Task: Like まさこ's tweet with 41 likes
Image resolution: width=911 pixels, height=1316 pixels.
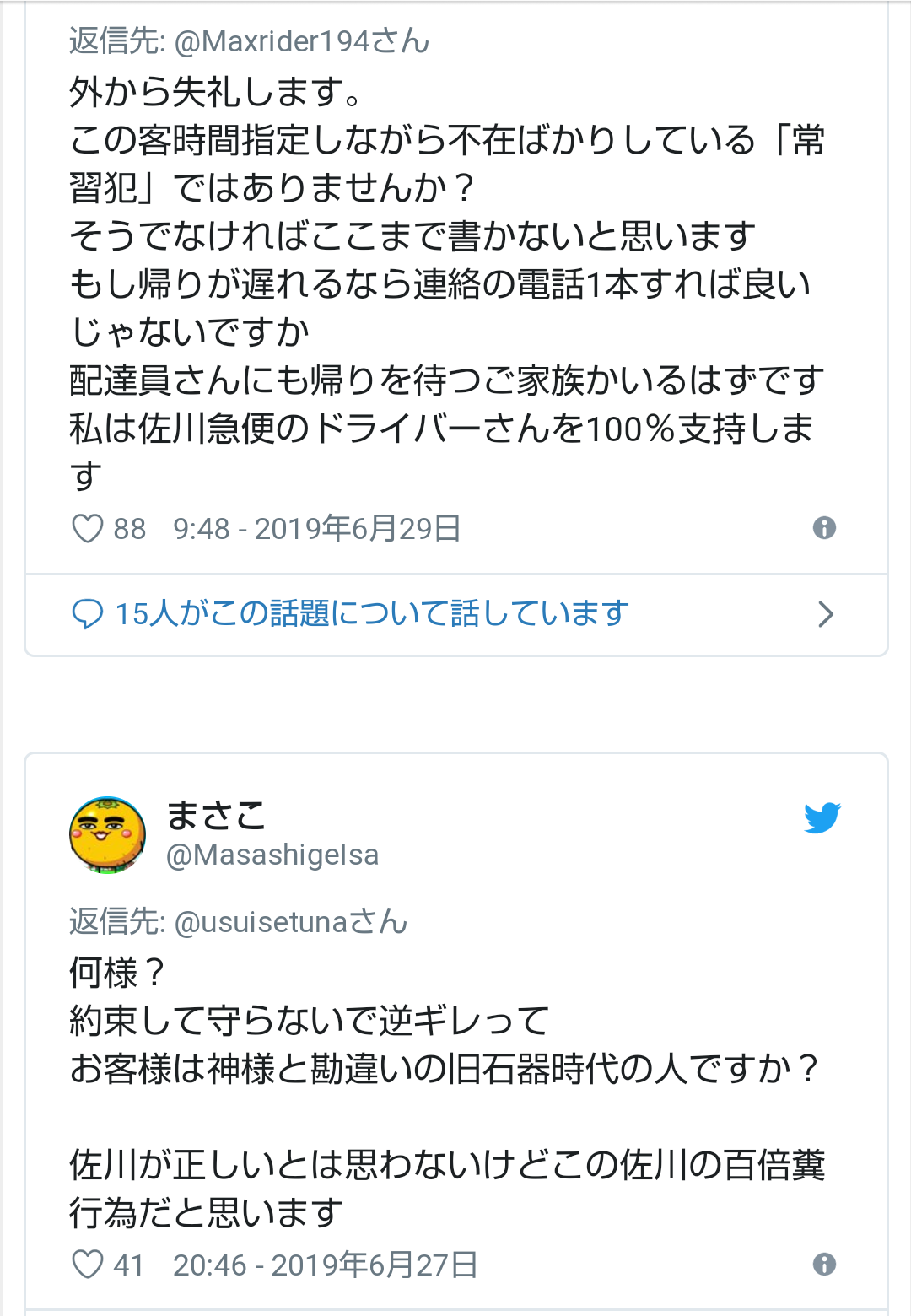Action: point(88,1265)
